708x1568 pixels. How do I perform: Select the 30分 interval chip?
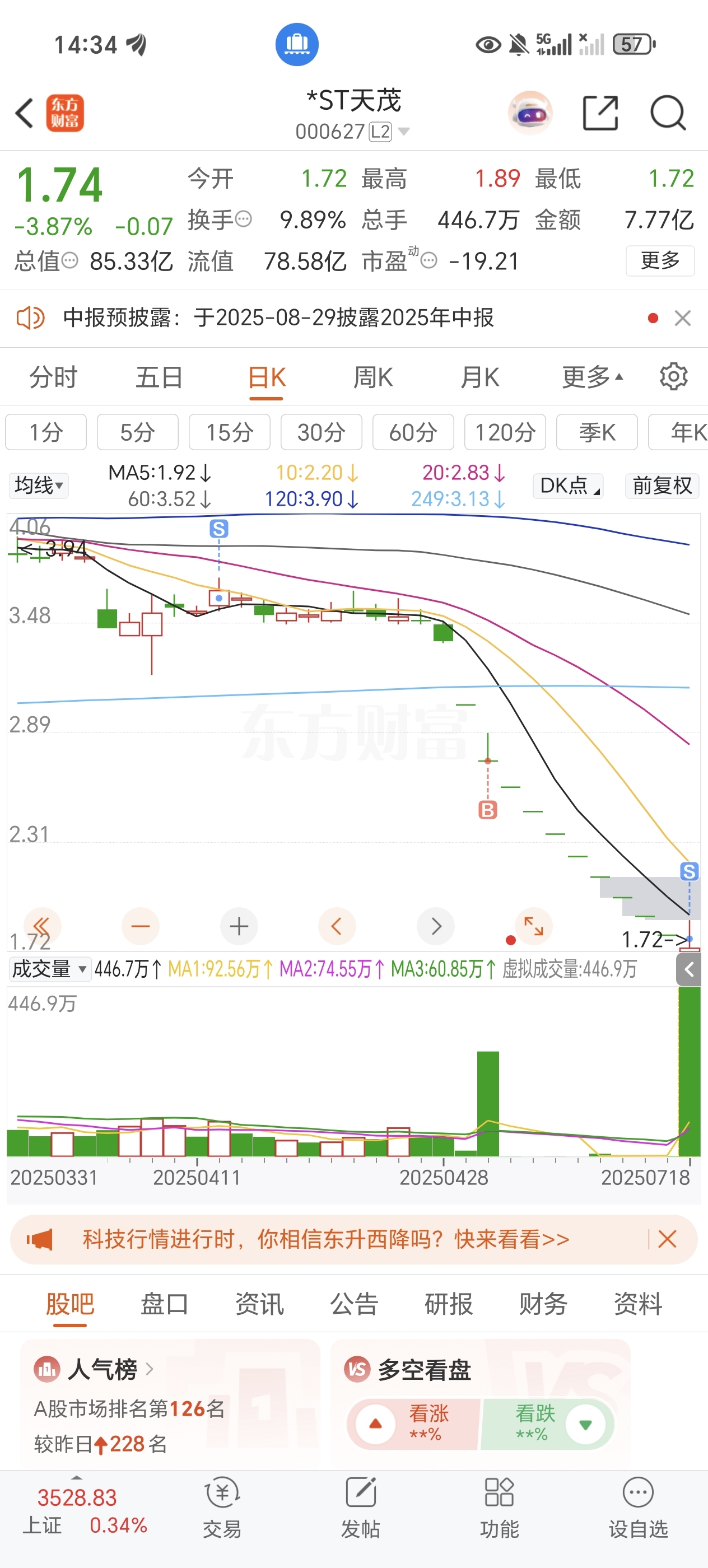(x=321, y=432)
